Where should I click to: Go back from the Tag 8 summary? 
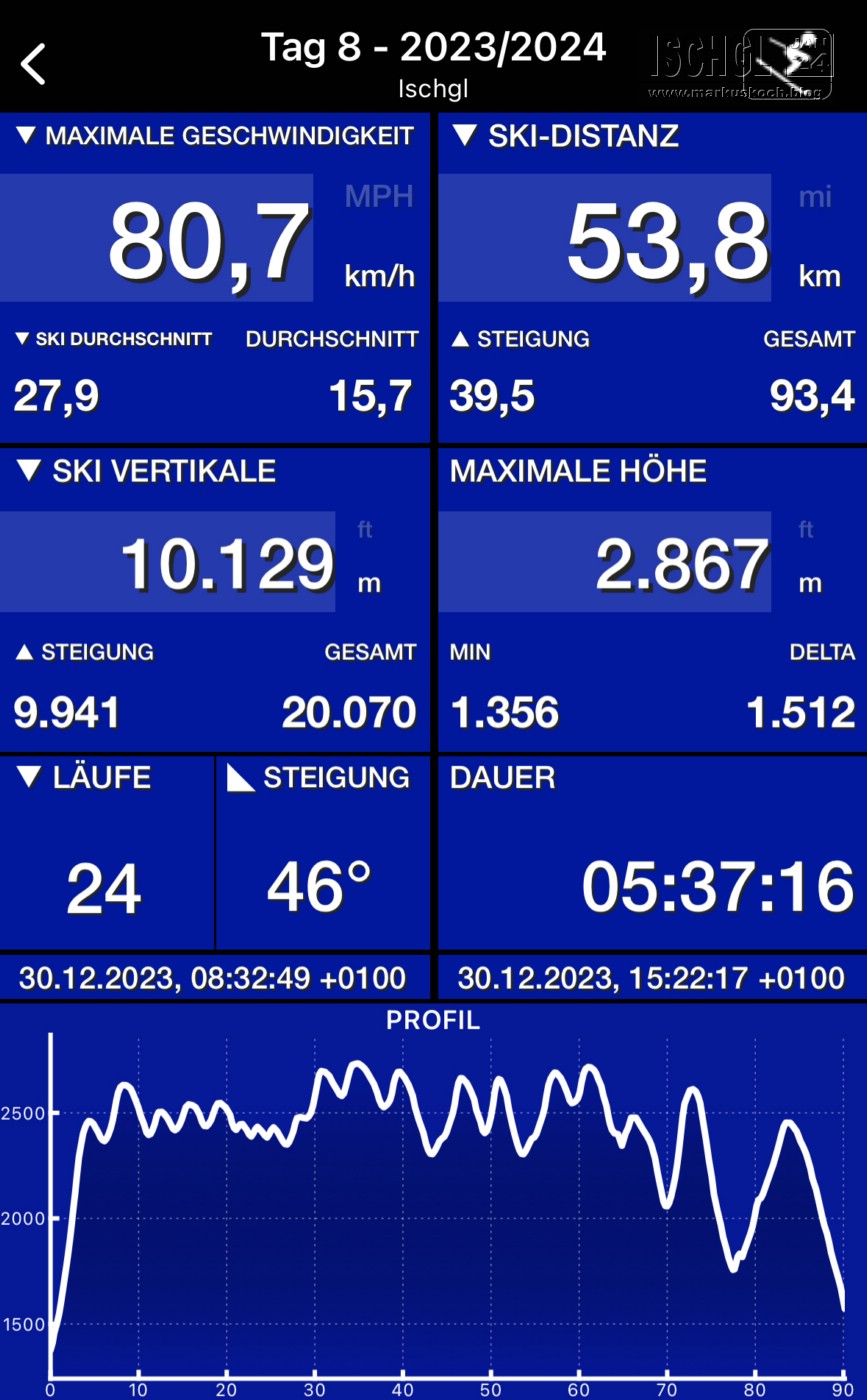point(34,64)
